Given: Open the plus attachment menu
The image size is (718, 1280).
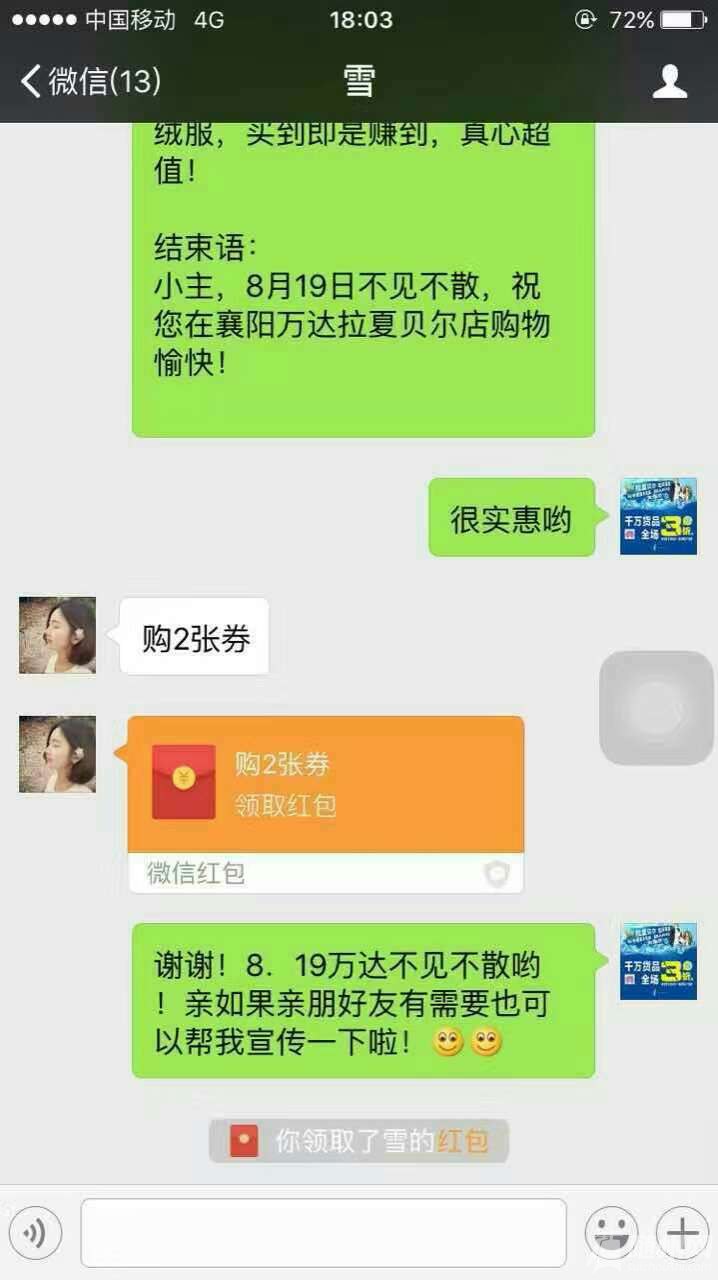Looking at the screenshot, I should [x=682, y=1234].
